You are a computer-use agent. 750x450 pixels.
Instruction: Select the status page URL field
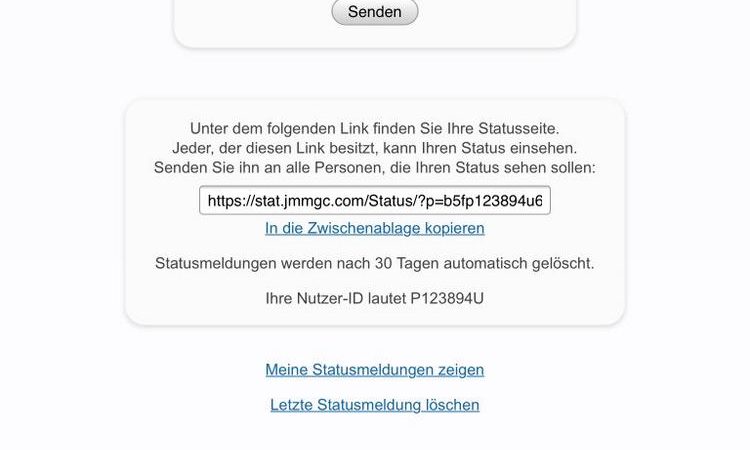[374, 201]
